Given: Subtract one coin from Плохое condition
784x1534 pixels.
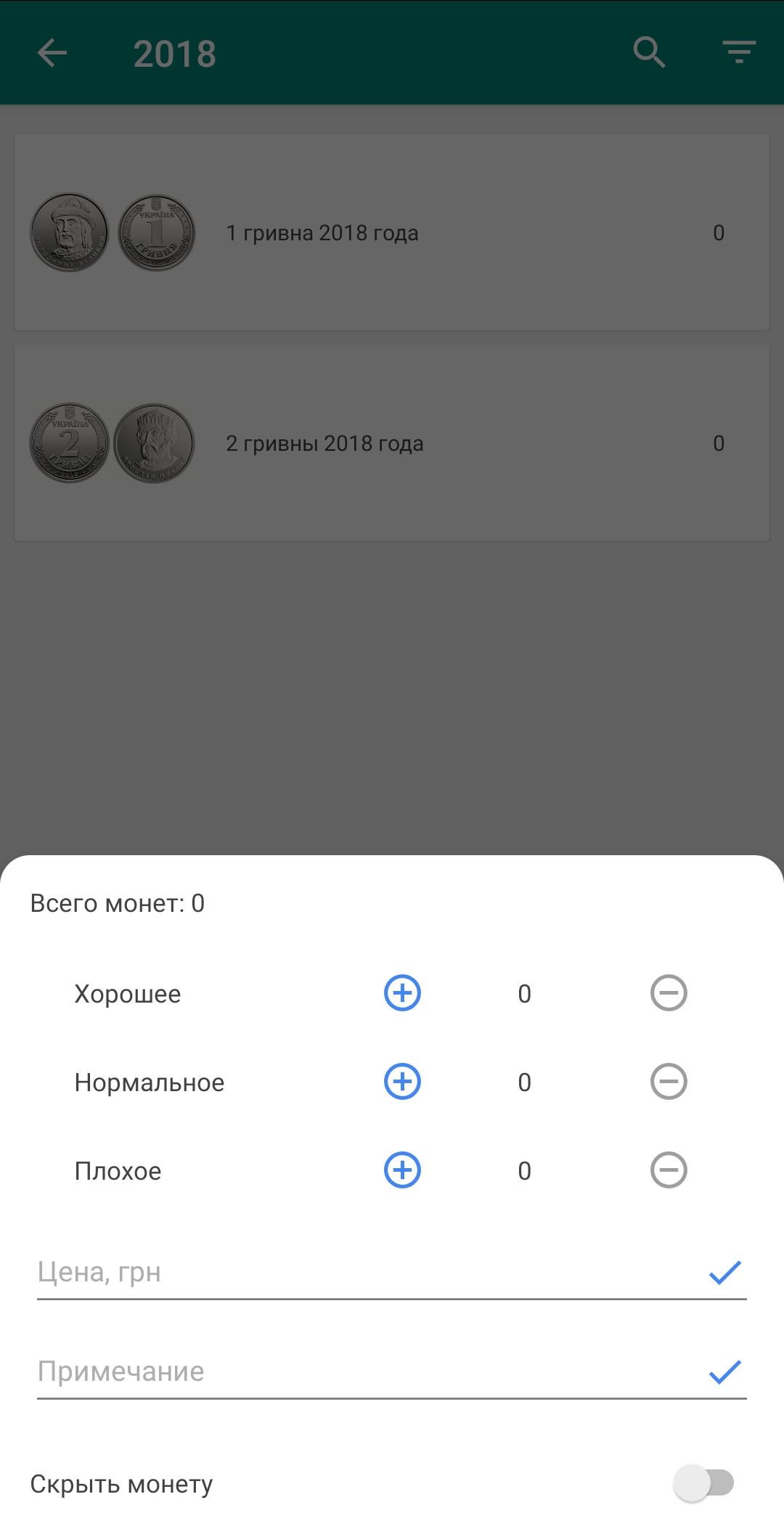Looking at the screenshot, I should [669, 1170].
